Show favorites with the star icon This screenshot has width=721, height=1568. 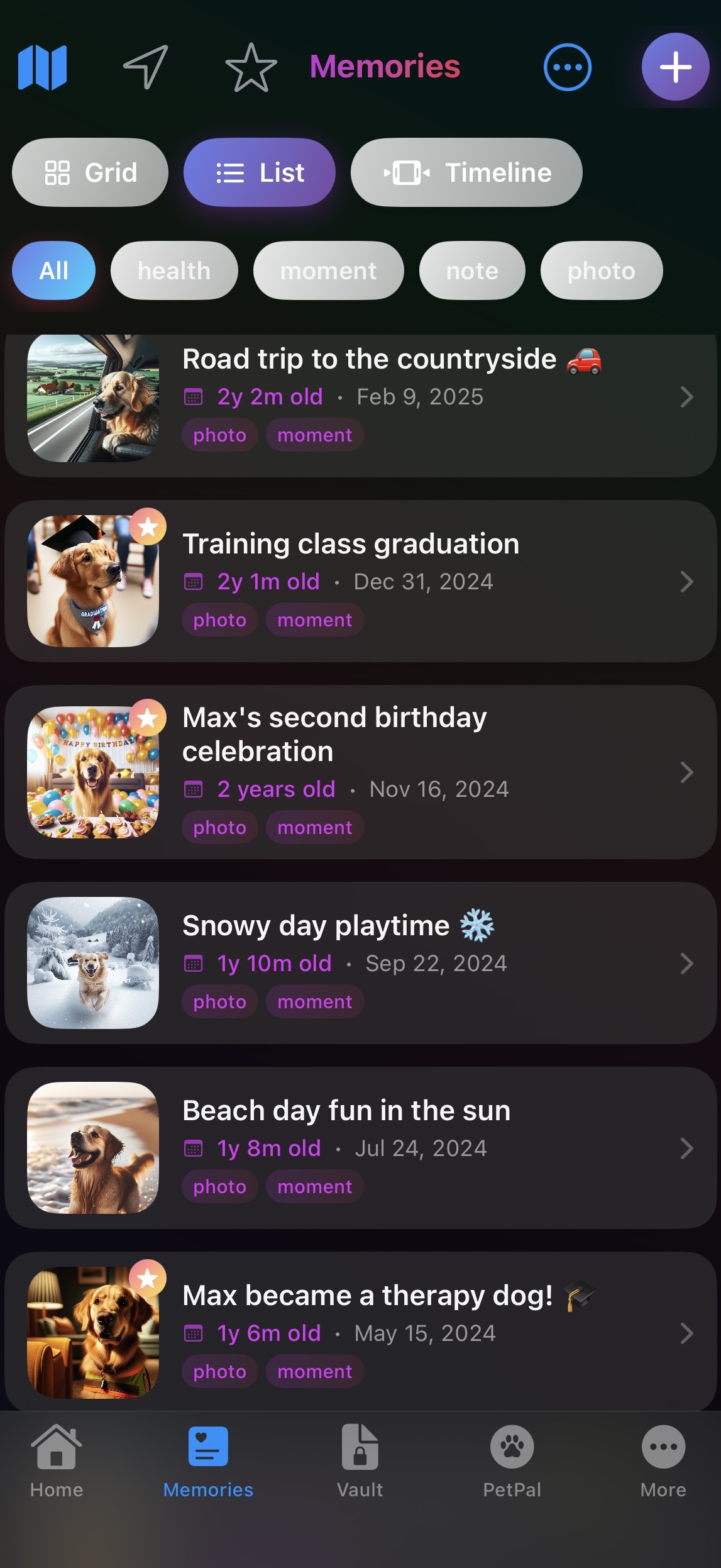click(251, 67)
